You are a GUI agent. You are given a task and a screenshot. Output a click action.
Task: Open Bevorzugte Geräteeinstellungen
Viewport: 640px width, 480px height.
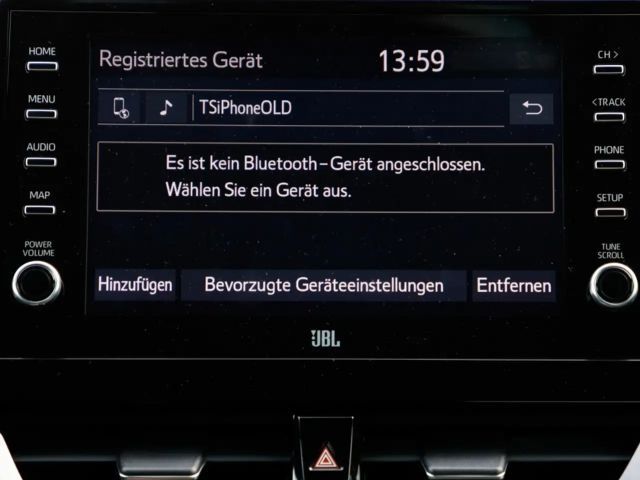[x=323, y=285]
